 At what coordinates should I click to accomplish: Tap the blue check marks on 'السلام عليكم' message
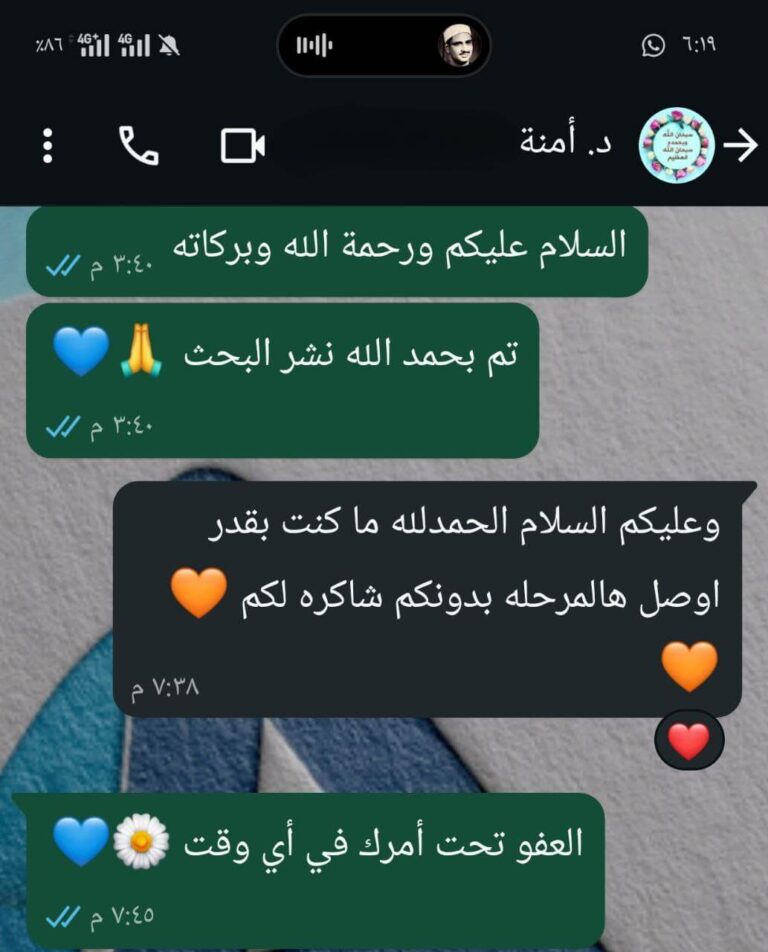pyautogui.click(x=62, y=265)
